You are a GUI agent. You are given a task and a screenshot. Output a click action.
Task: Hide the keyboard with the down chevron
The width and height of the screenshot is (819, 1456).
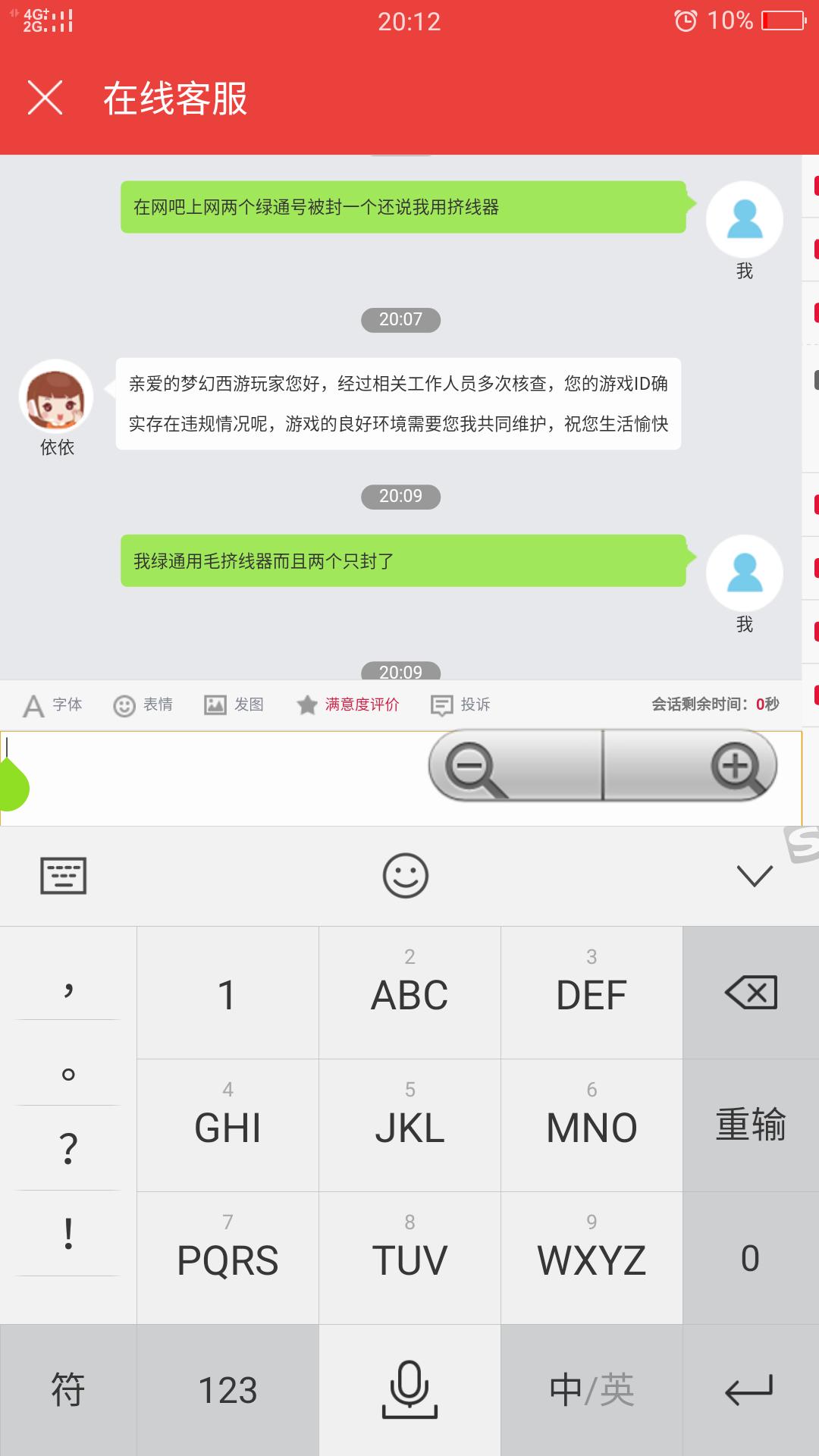[x=755, y=876]
